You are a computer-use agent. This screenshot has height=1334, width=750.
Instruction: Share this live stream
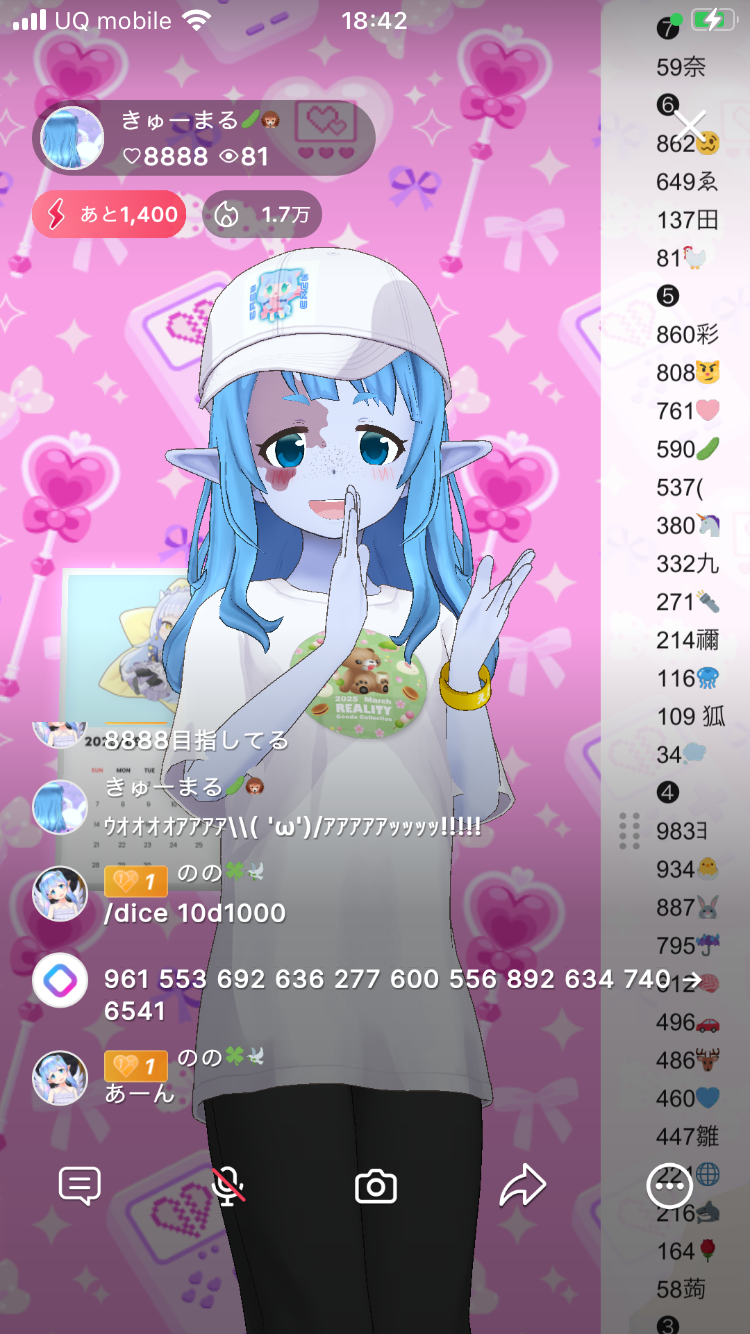coord(522,1187)
